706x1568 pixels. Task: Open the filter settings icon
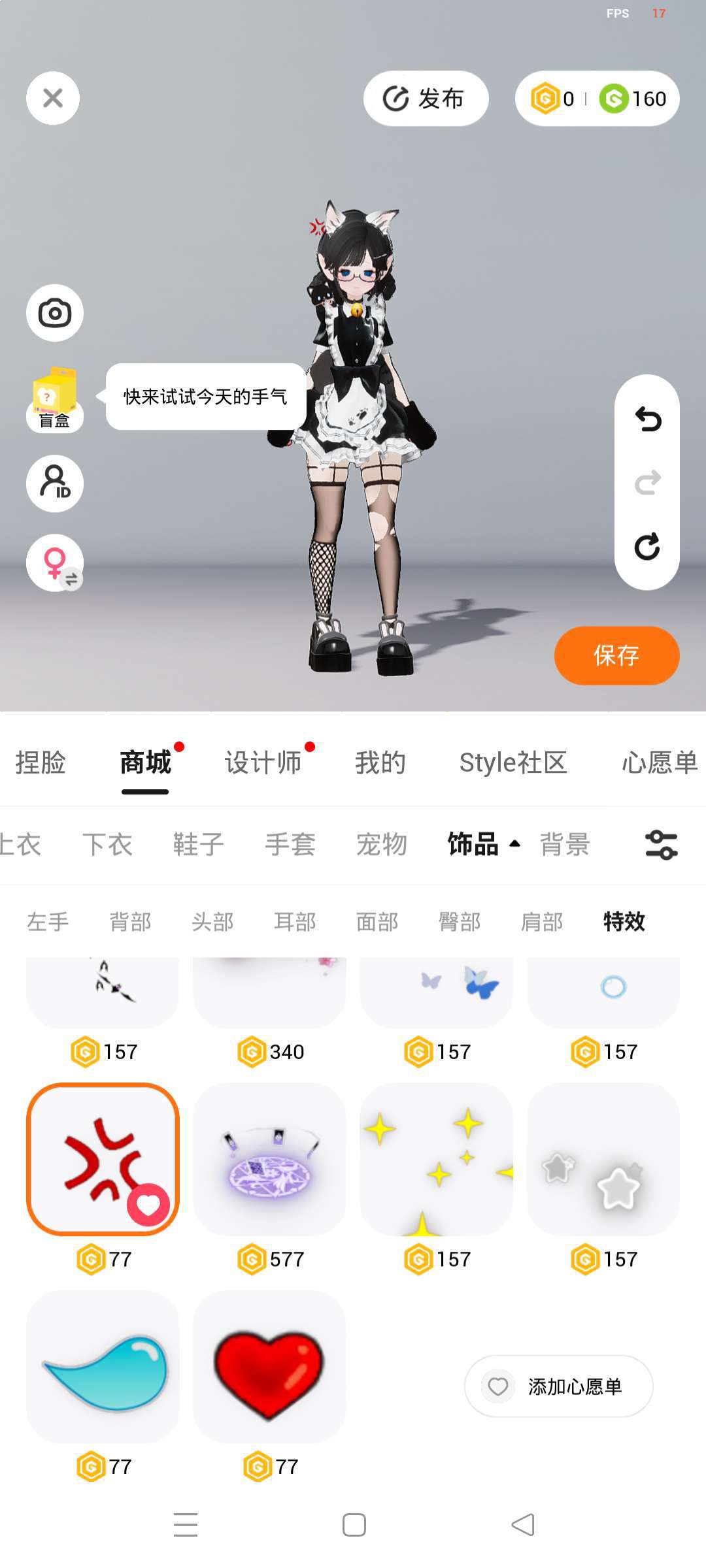tap(661, 845)
